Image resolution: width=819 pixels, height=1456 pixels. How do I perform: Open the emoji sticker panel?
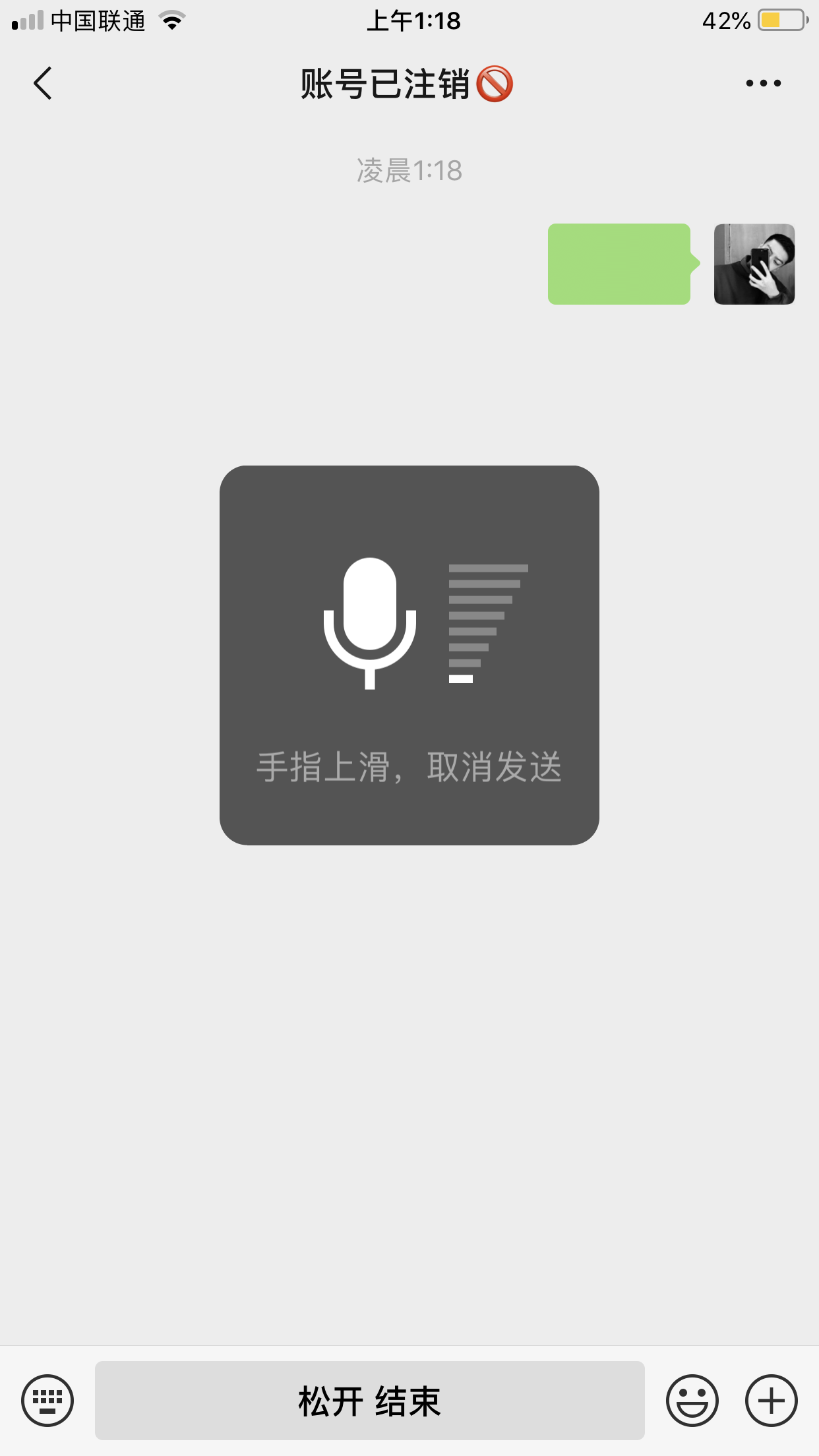tap(692, 1400)
